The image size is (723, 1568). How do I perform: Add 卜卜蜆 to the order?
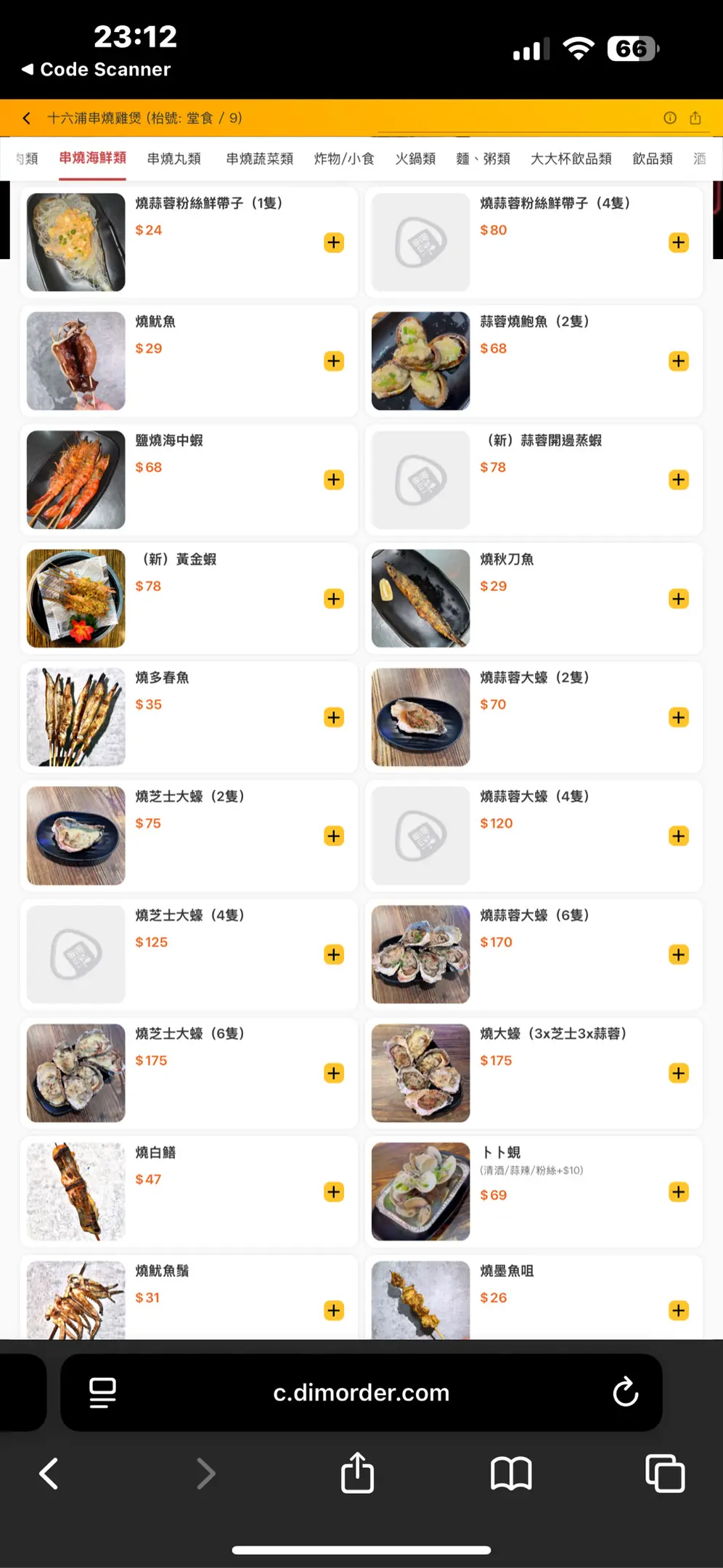click(x=679, y=1192)
